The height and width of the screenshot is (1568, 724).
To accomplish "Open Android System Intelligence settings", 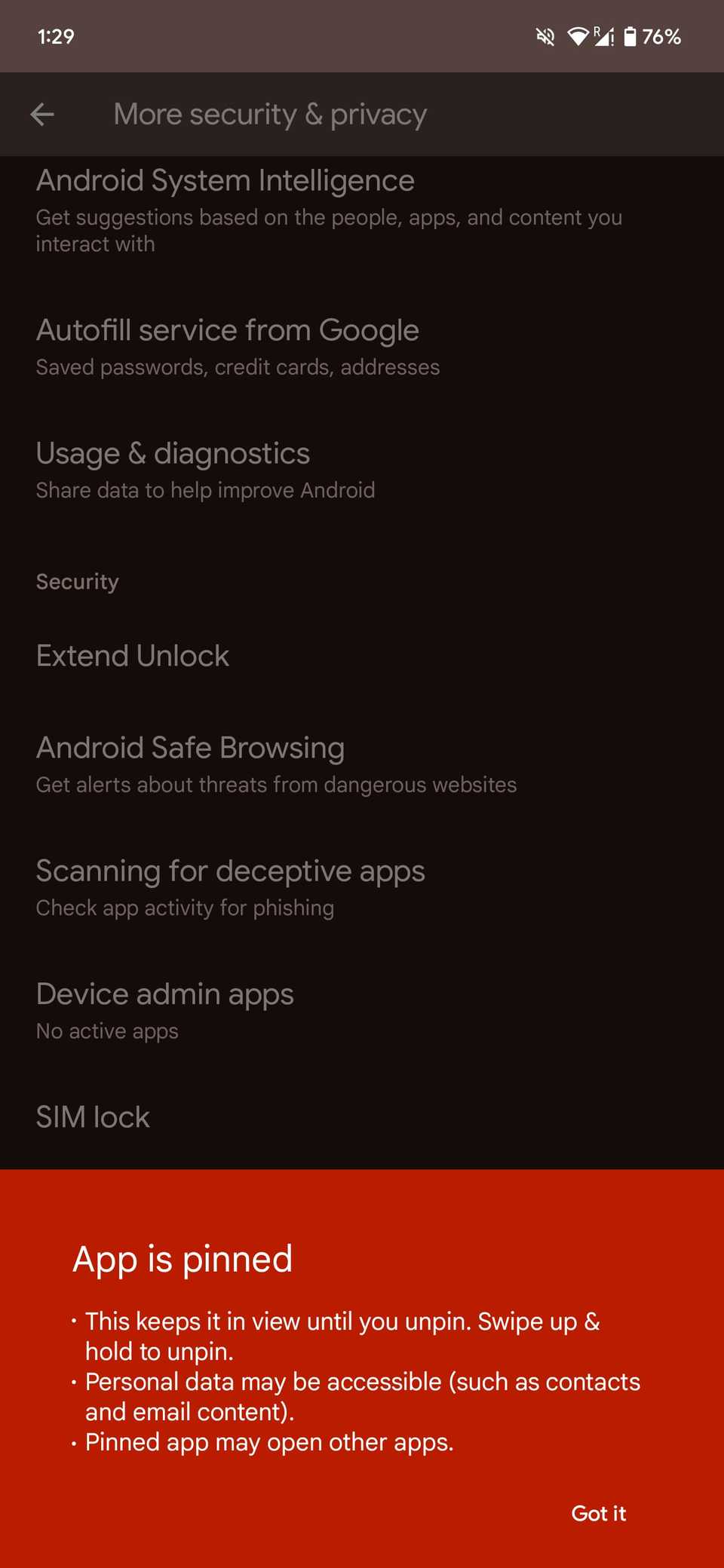I will click(x=226, y=180).
